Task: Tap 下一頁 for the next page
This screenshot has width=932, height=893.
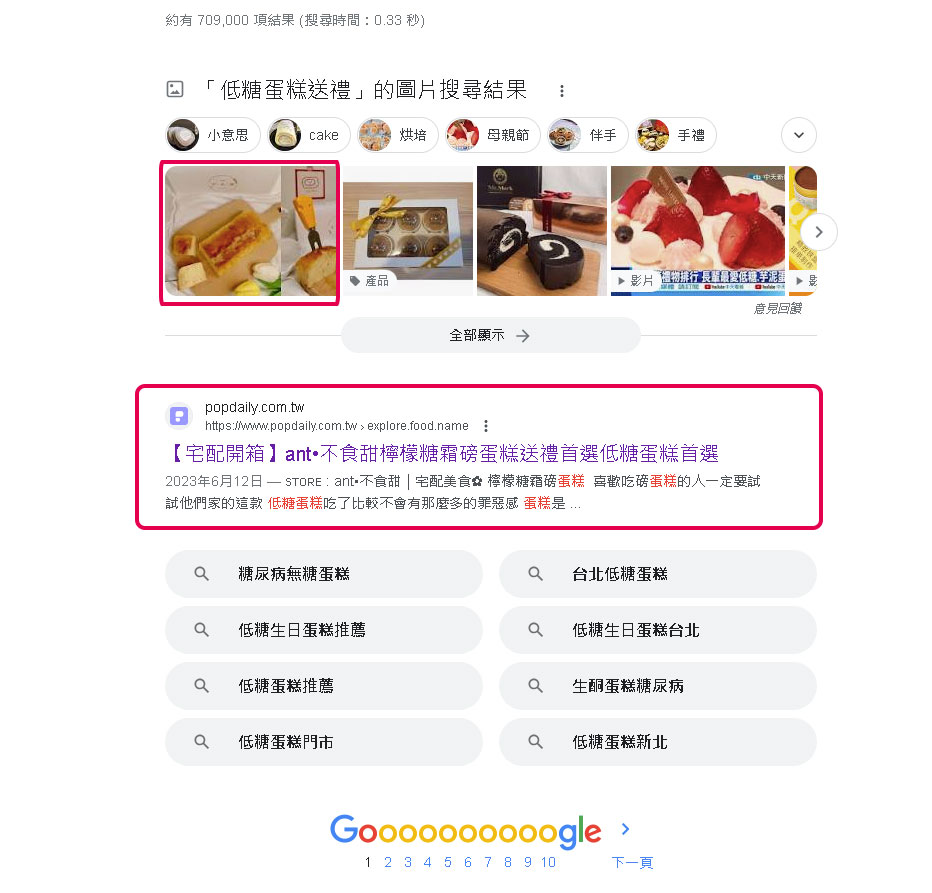Action: pyautogui.click(x=632, y=862)
